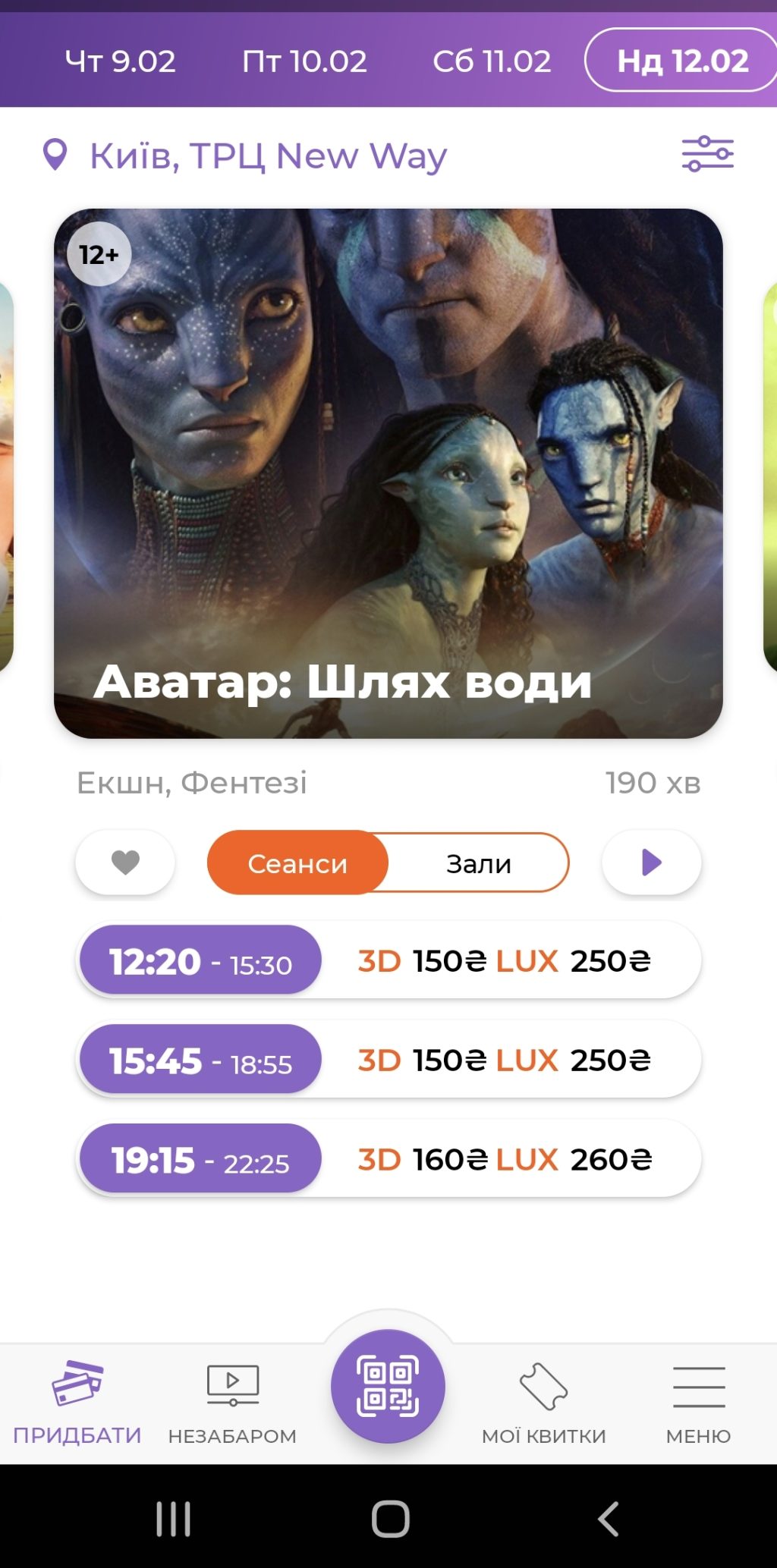Open the ПРИДБАТИ tab
The image size is (777, 1568).
(x=77, y=1403)
